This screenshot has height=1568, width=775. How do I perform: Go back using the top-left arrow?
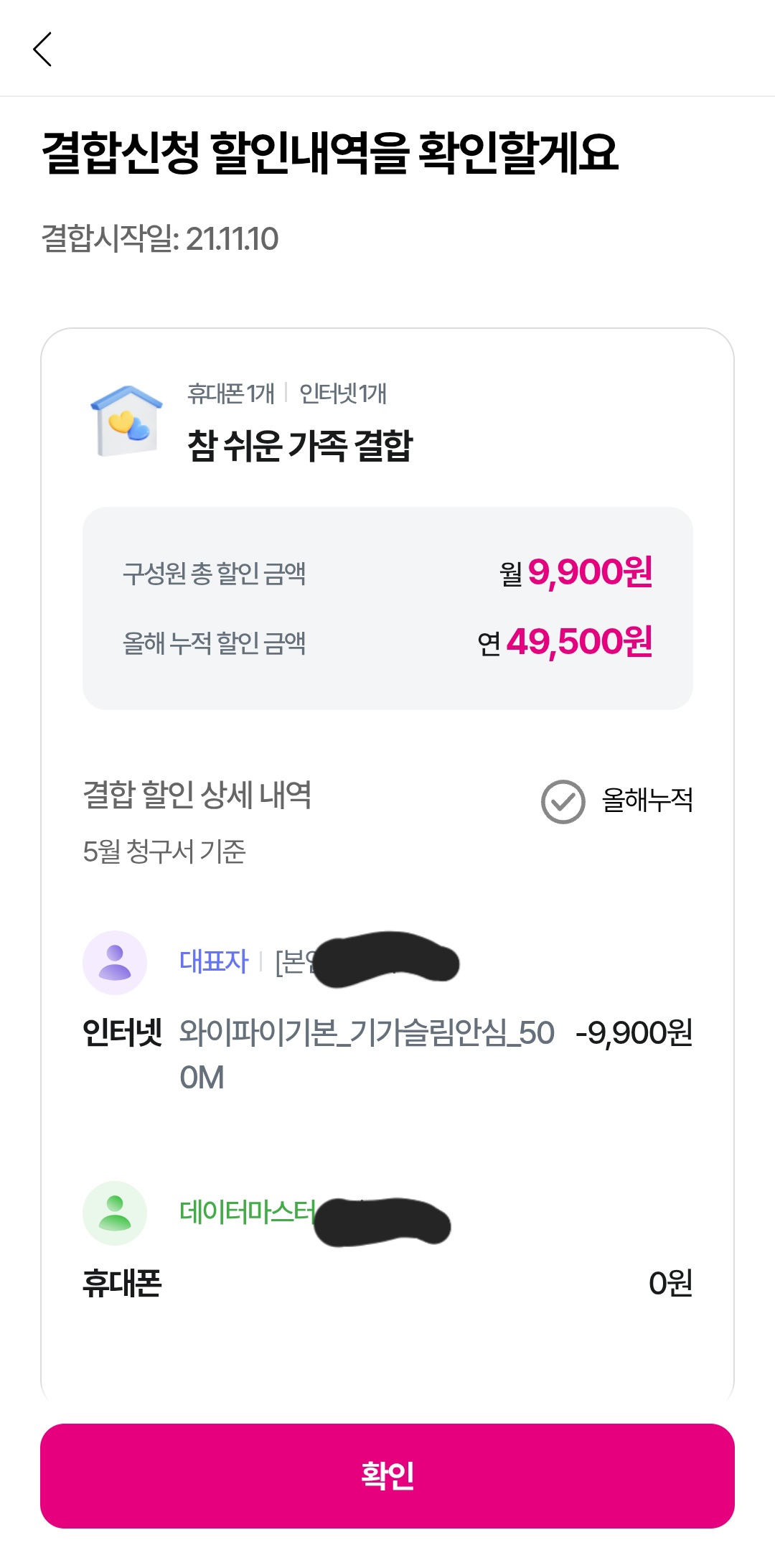42,49
